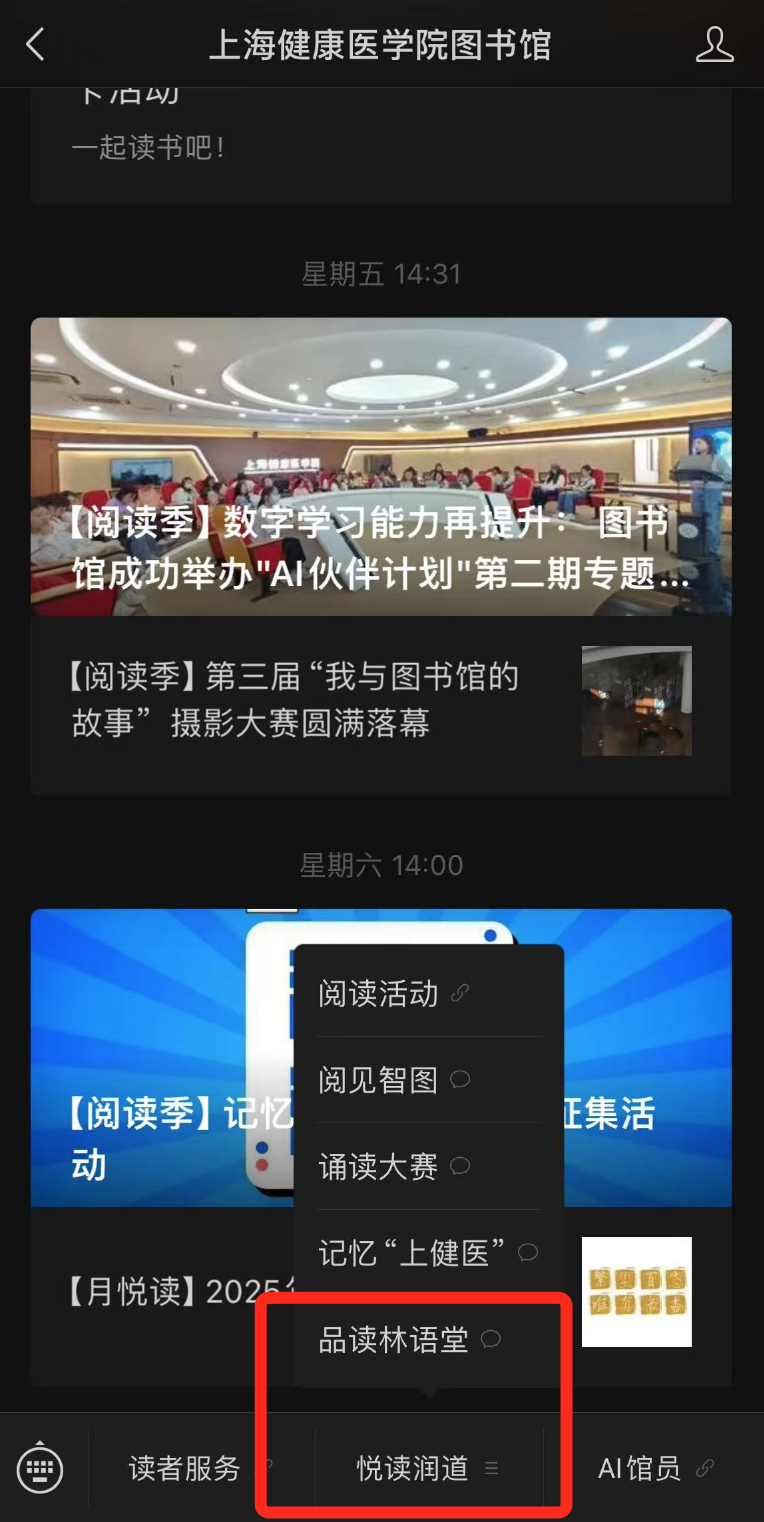Open the account profile icon
This screenshot has width=764, height=1522.
[714, 44]
